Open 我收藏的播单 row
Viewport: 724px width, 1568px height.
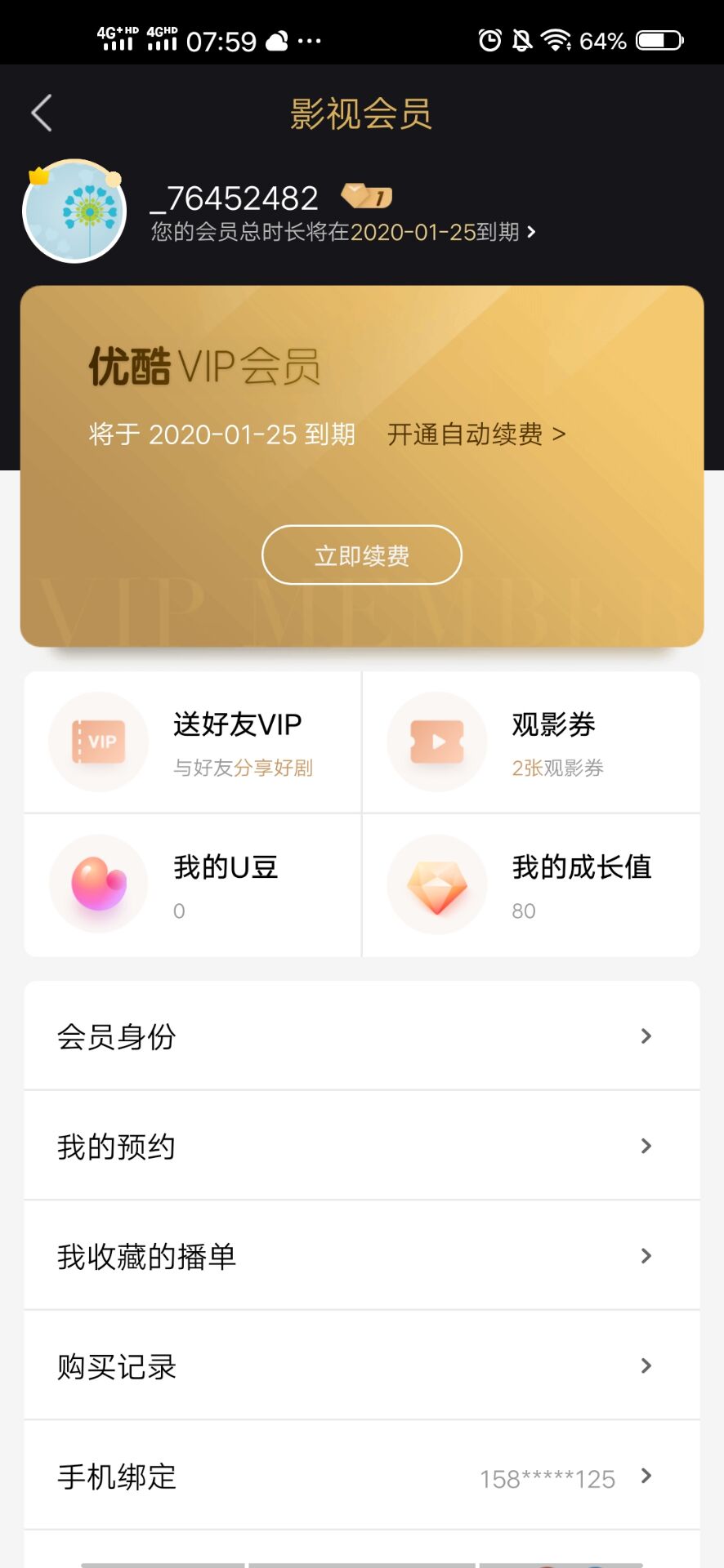[x=362, y=1256]
